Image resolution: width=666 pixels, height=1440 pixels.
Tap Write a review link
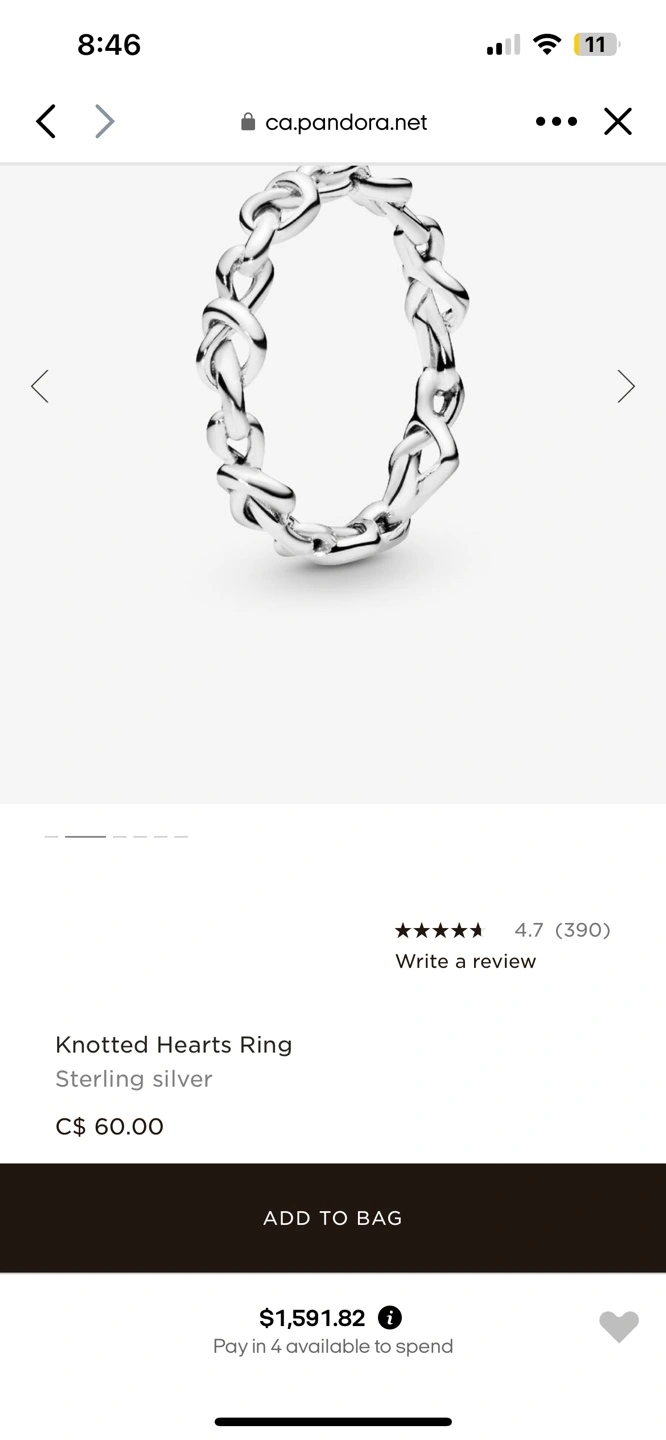[465, 961]
